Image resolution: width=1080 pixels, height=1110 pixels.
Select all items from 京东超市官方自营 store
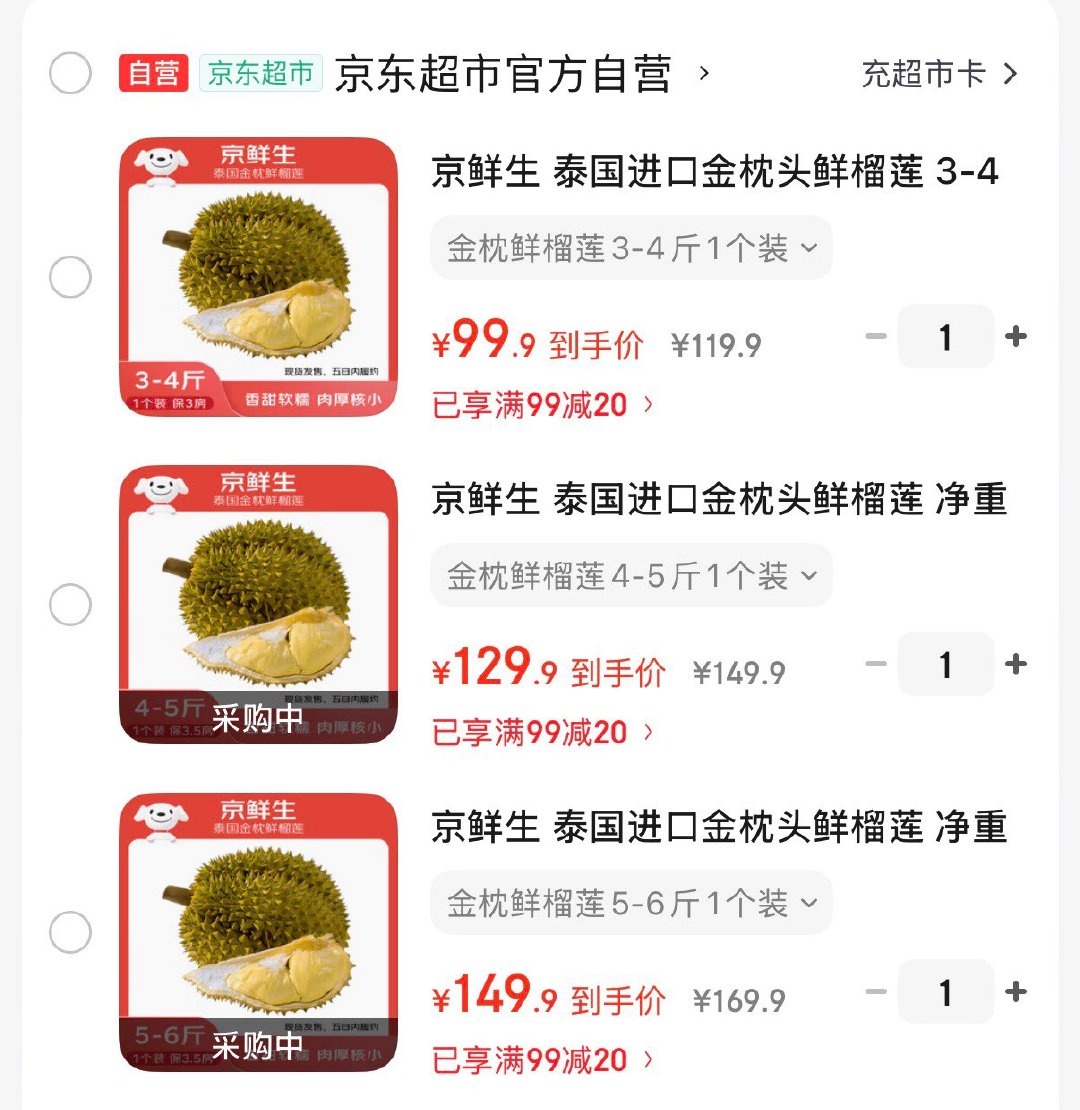pyautogui.click(x=70, y=73)
